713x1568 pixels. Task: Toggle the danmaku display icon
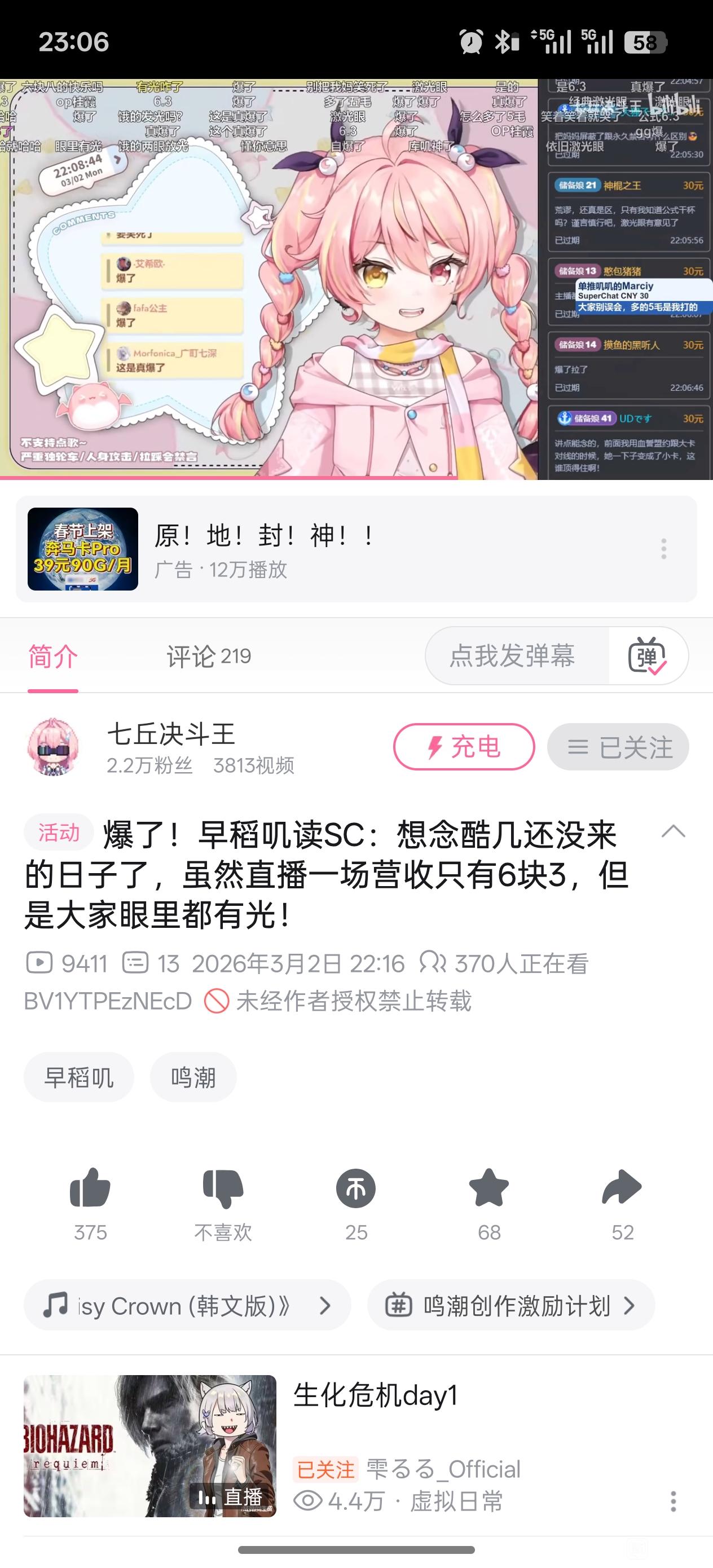click(647, 655)
